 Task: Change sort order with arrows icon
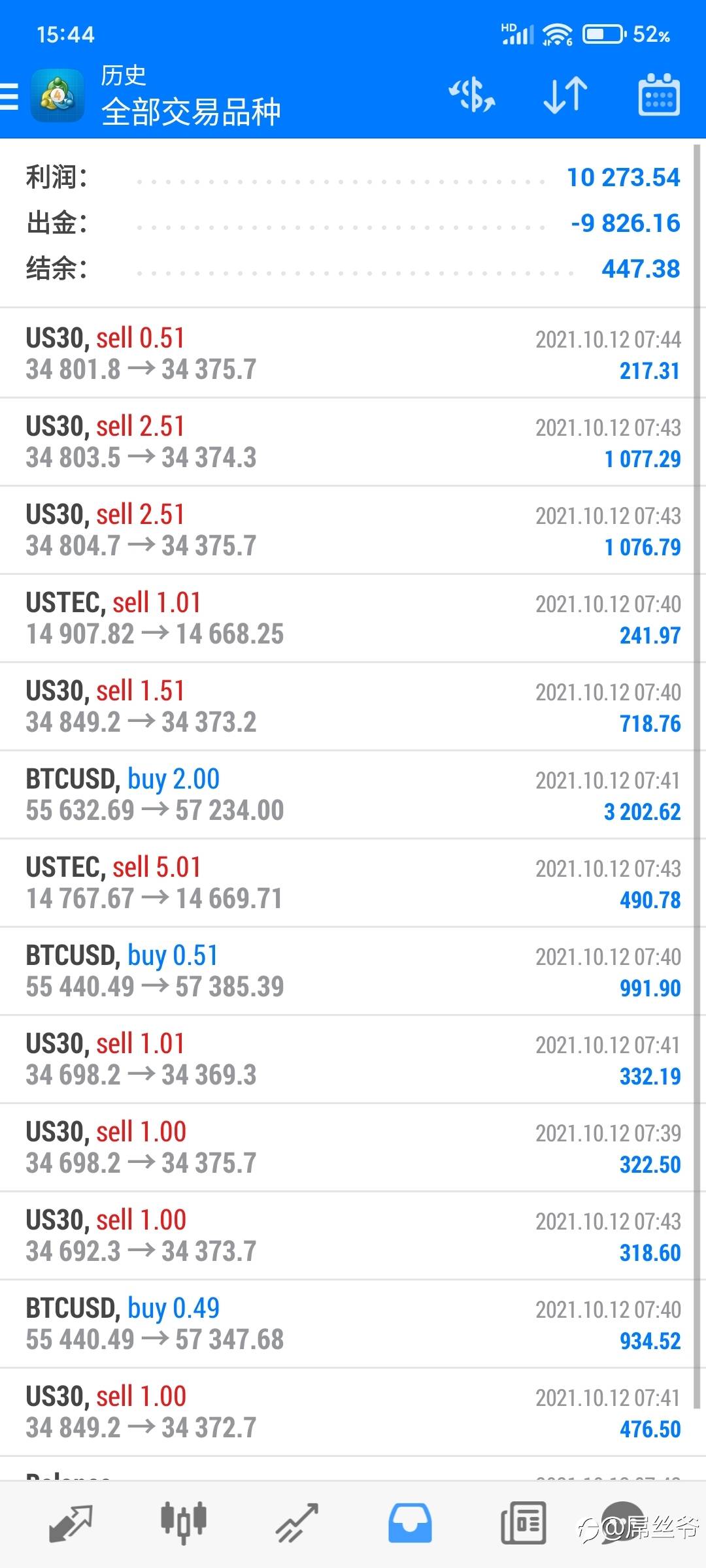point(565,95)
